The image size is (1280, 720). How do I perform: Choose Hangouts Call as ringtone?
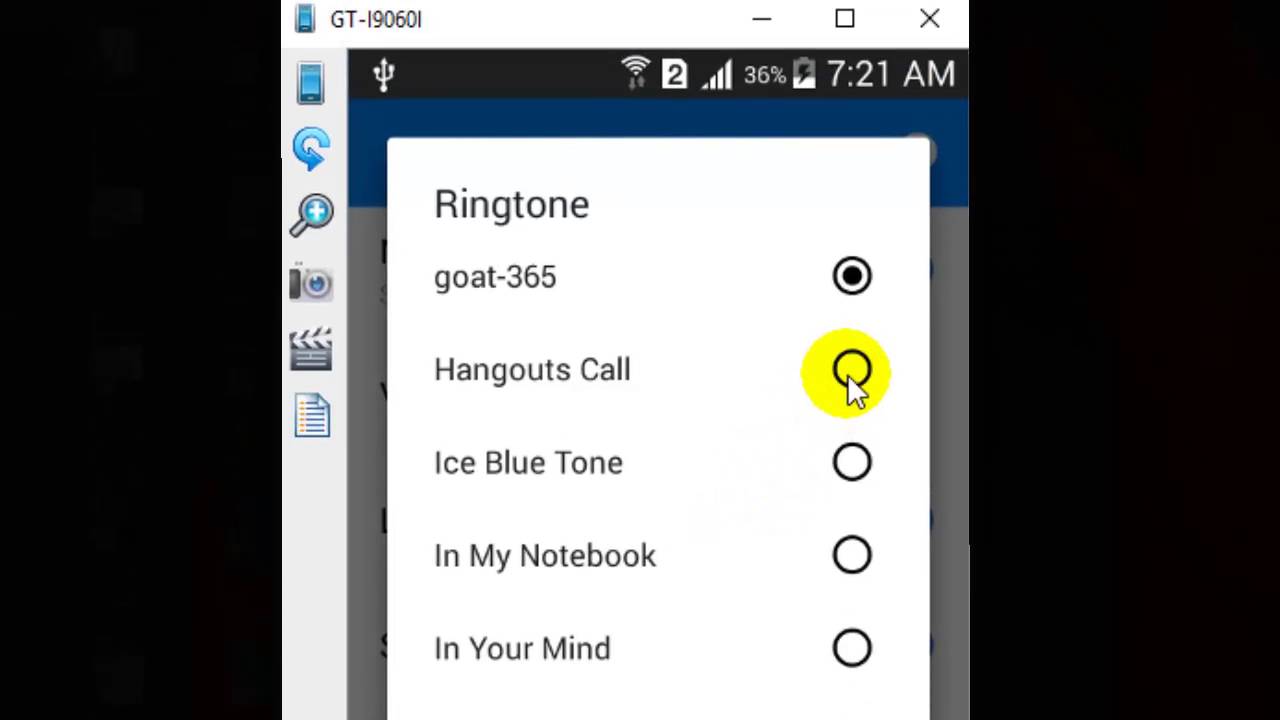851,370
